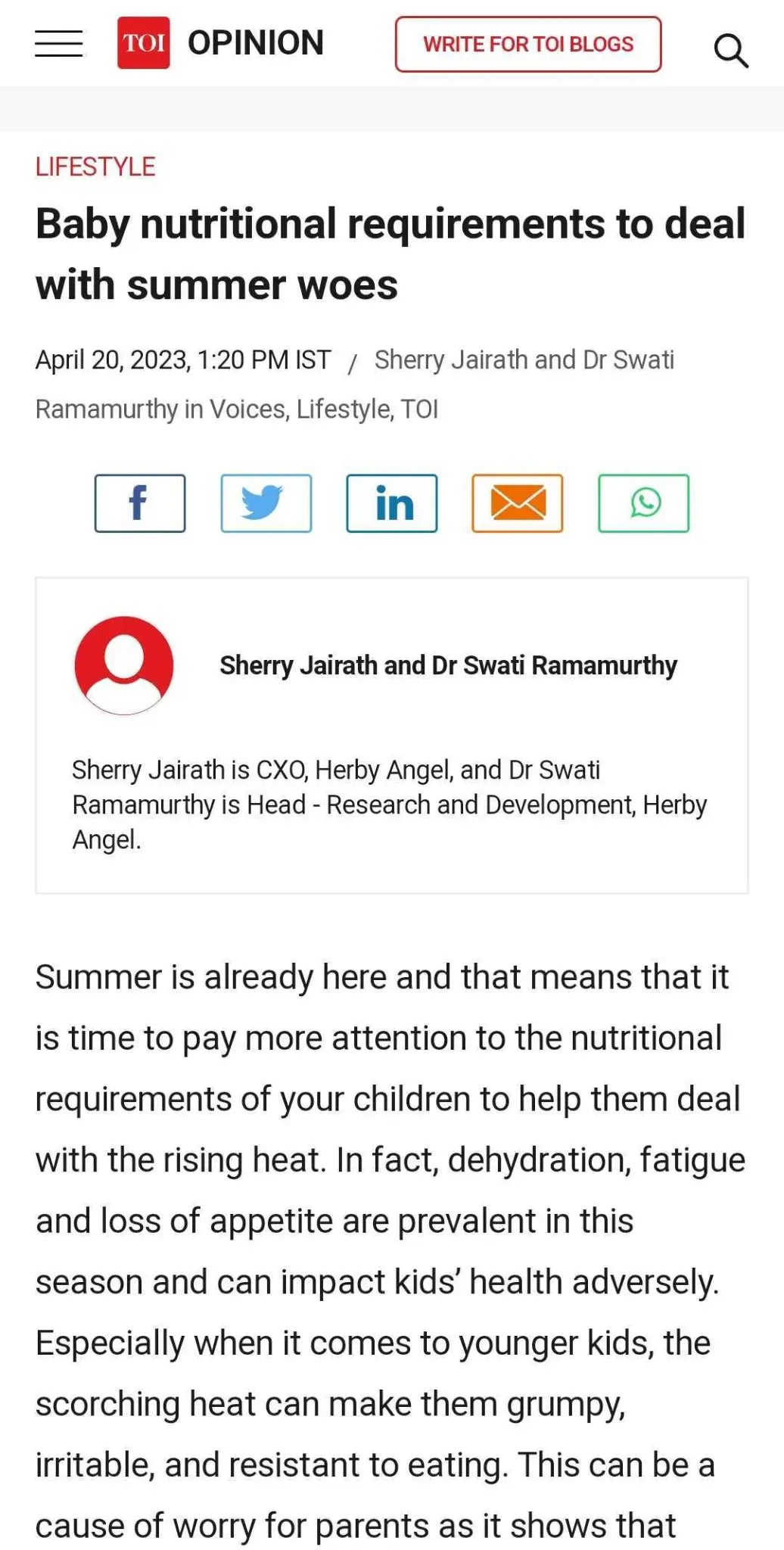The height and width of the screenshot is (1550, 784).
Task: Open the search icon
Action: [x=730, y=51]
